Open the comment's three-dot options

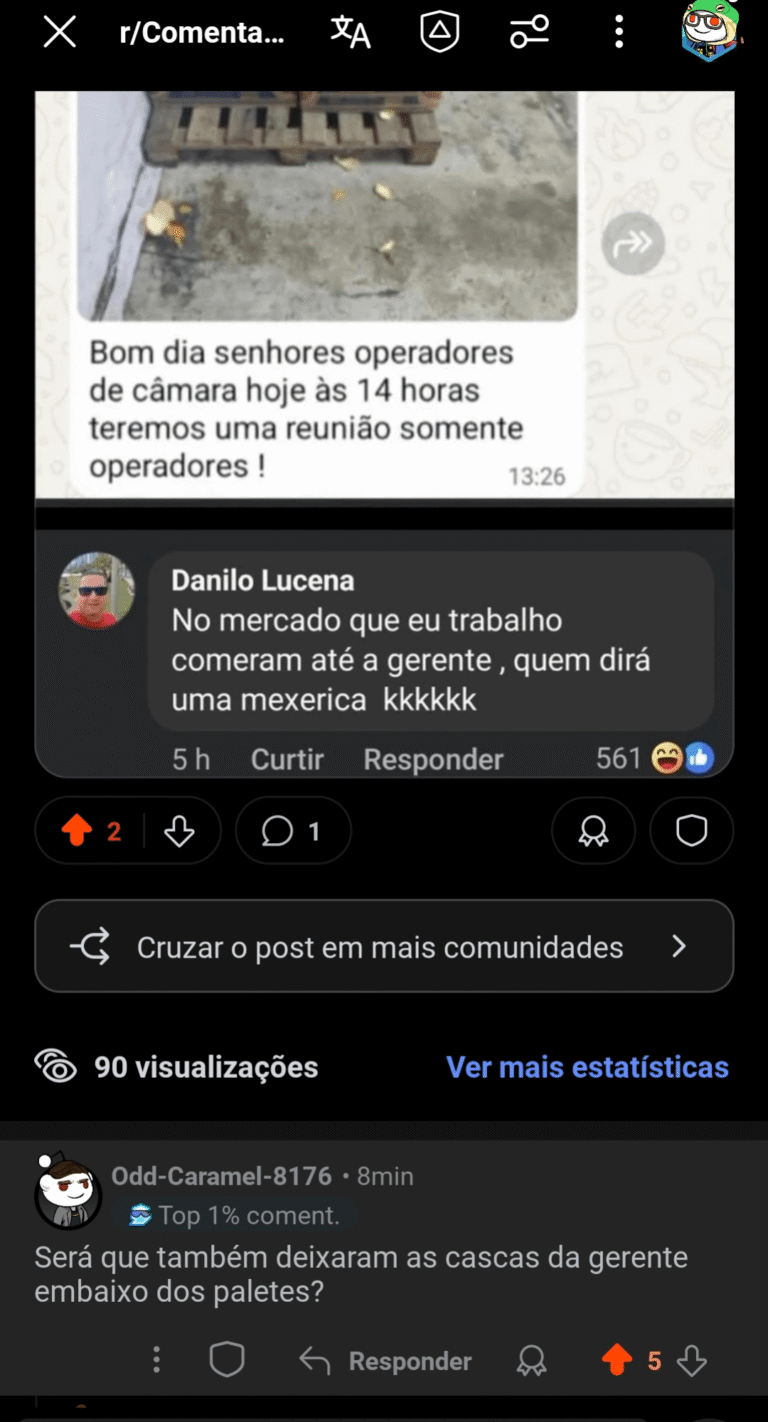(156, 1360)
